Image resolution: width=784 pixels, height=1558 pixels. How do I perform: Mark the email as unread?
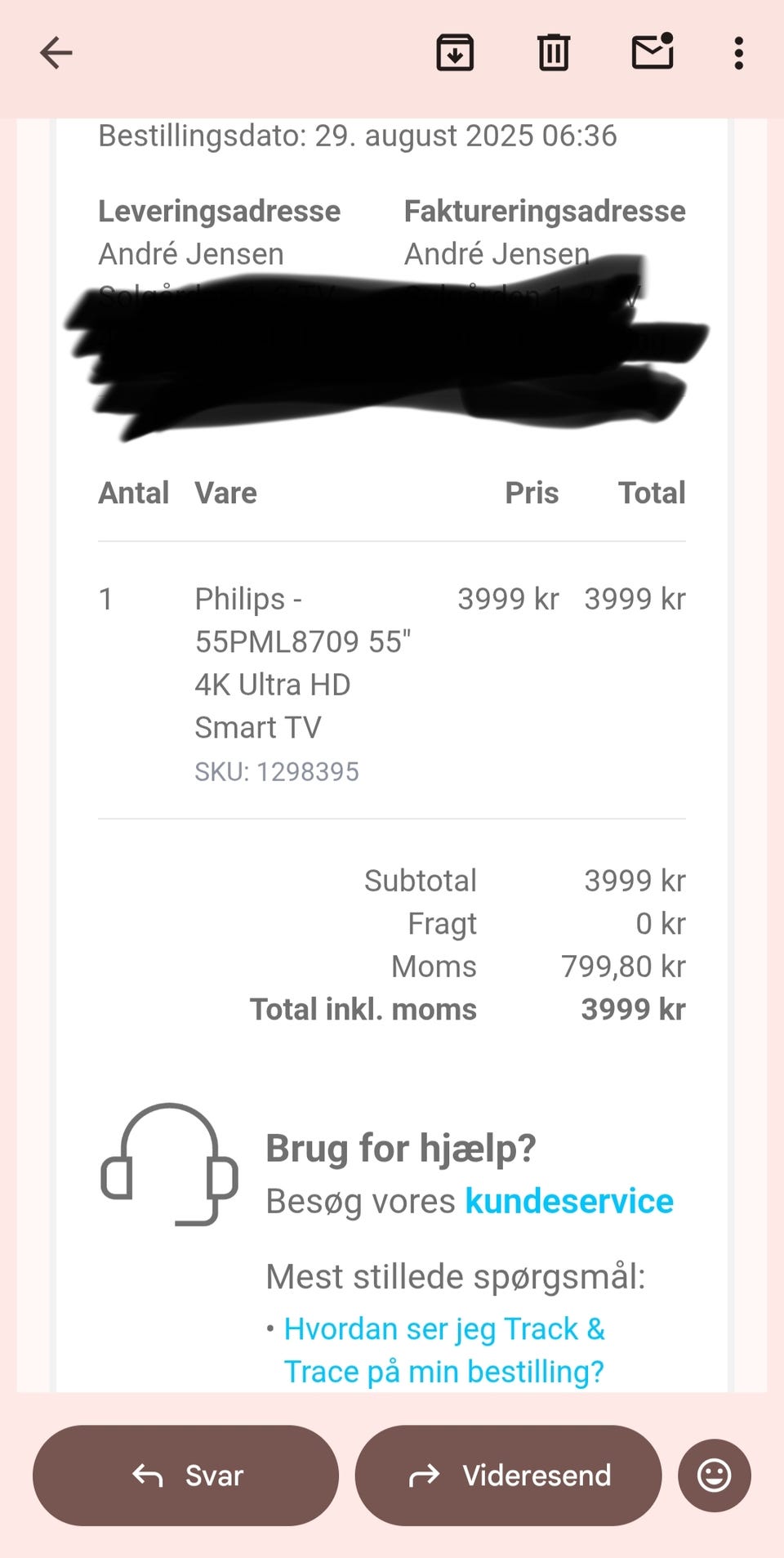pos(653,52)
